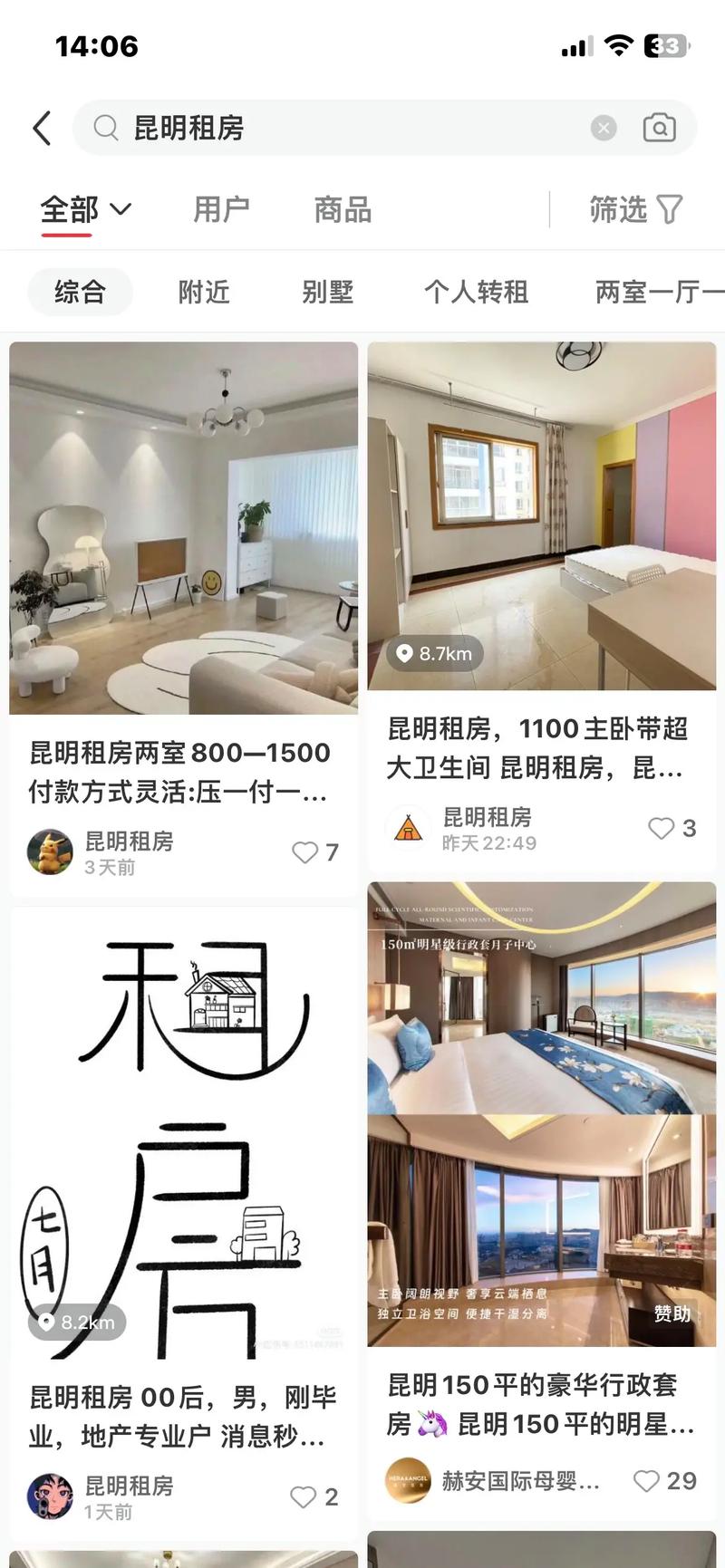Screen dimensions: 725x1568
Task: Tap the 昆明租房 search field
Action: coord(344,128)
